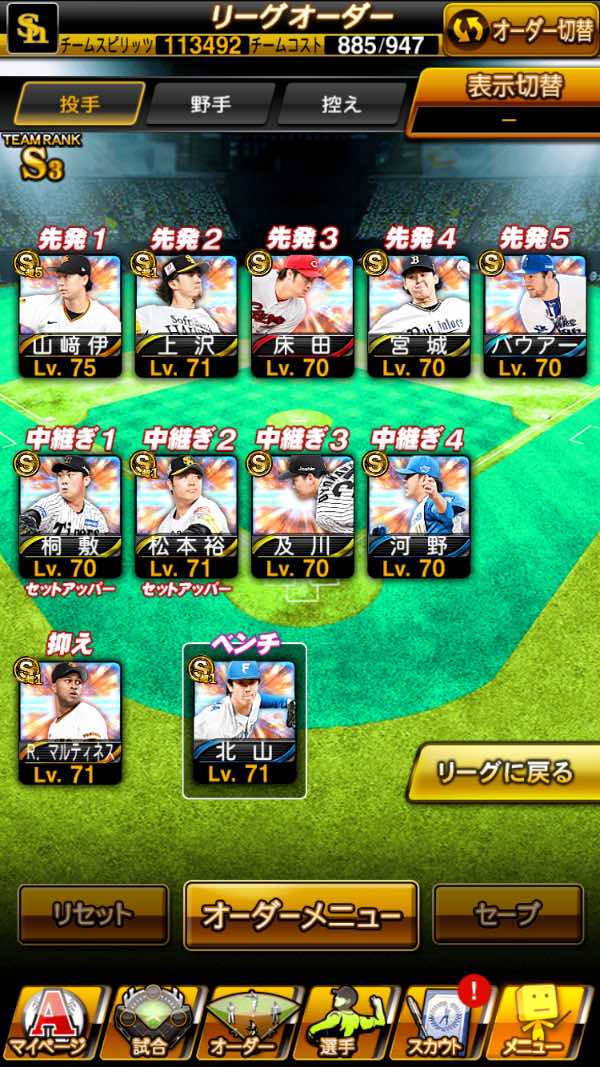600x1067 pixels.
Task: Tap the オーダー切替 button
Action: [520, 30]
